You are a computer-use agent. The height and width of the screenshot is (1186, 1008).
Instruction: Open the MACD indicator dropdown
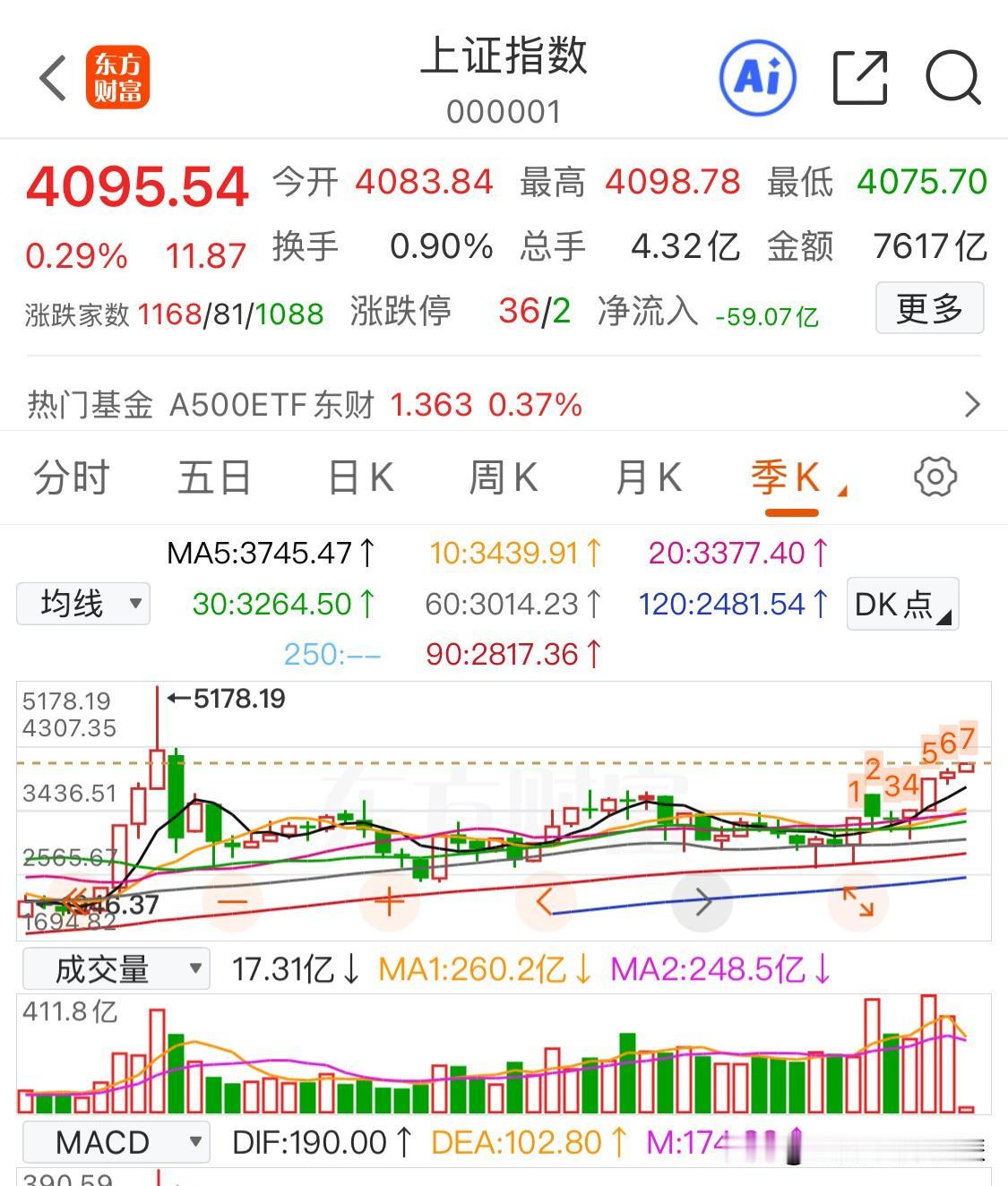click(116, 1141)
